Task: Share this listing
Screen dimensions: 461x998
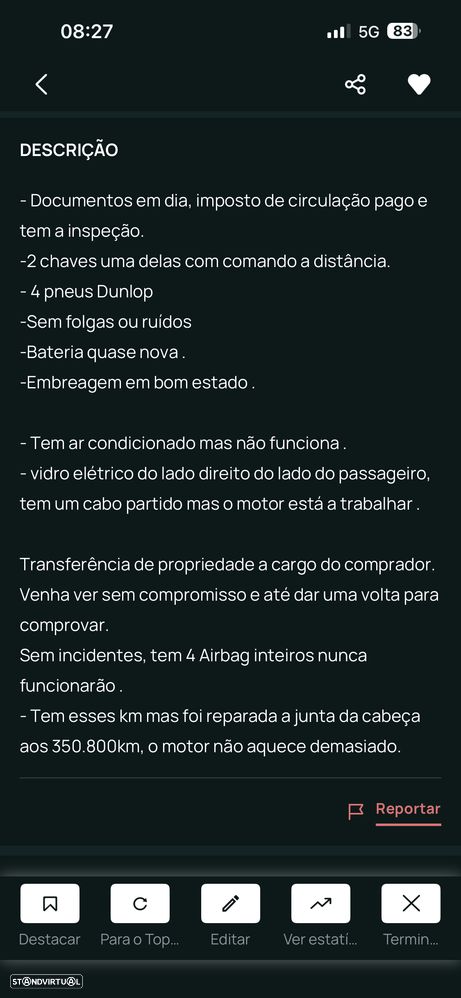Action: 355,84
